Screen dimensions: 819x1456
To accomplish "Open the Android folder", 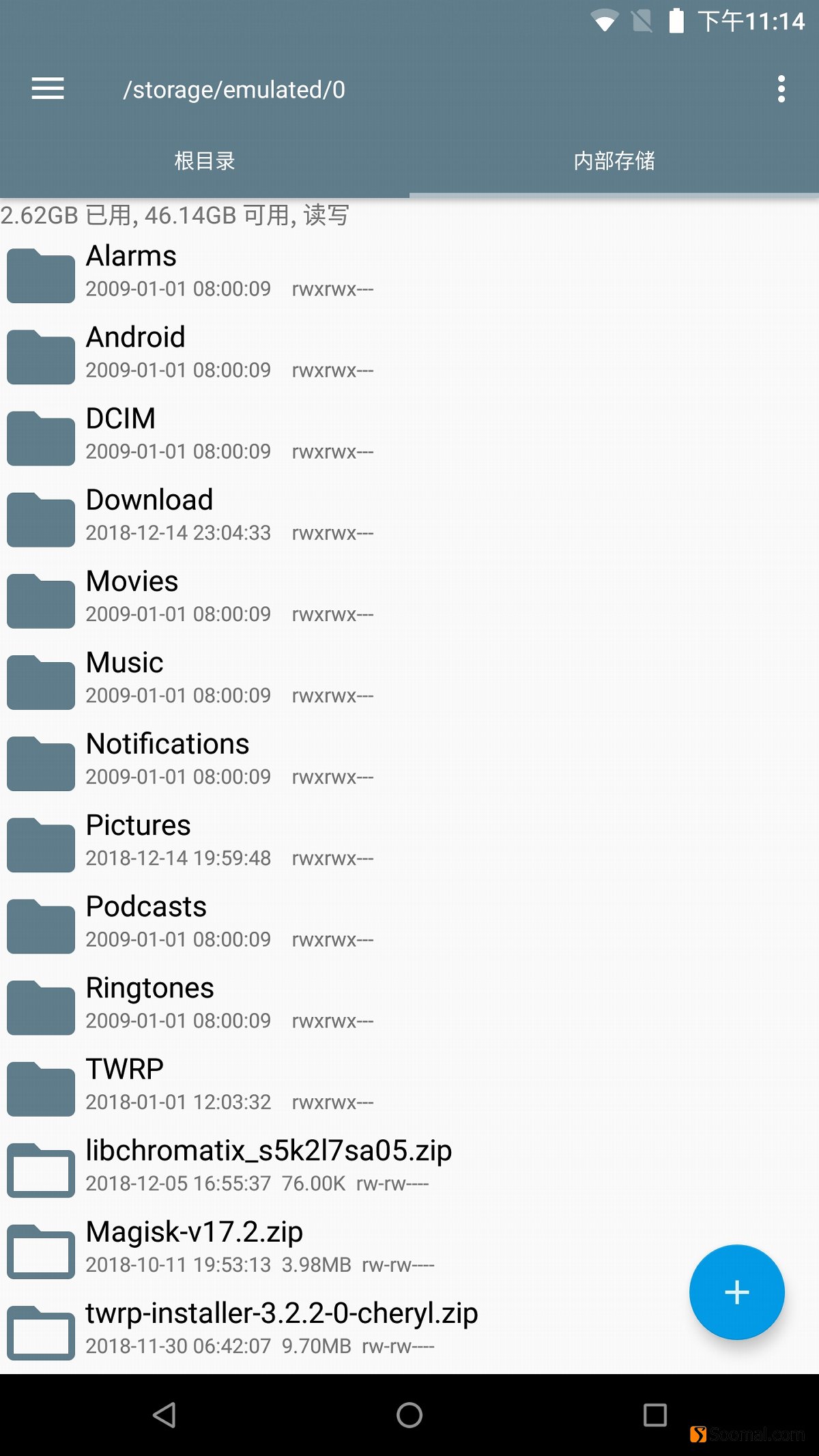I will point(205,353).
